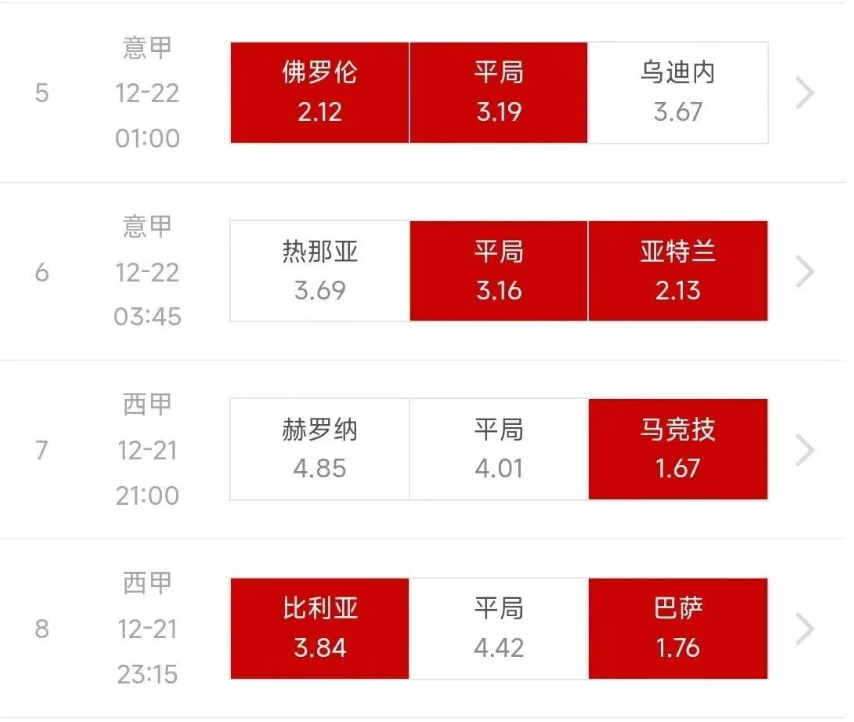Toggle 马竞技 selection at 1.67

[x=677, y=449]
